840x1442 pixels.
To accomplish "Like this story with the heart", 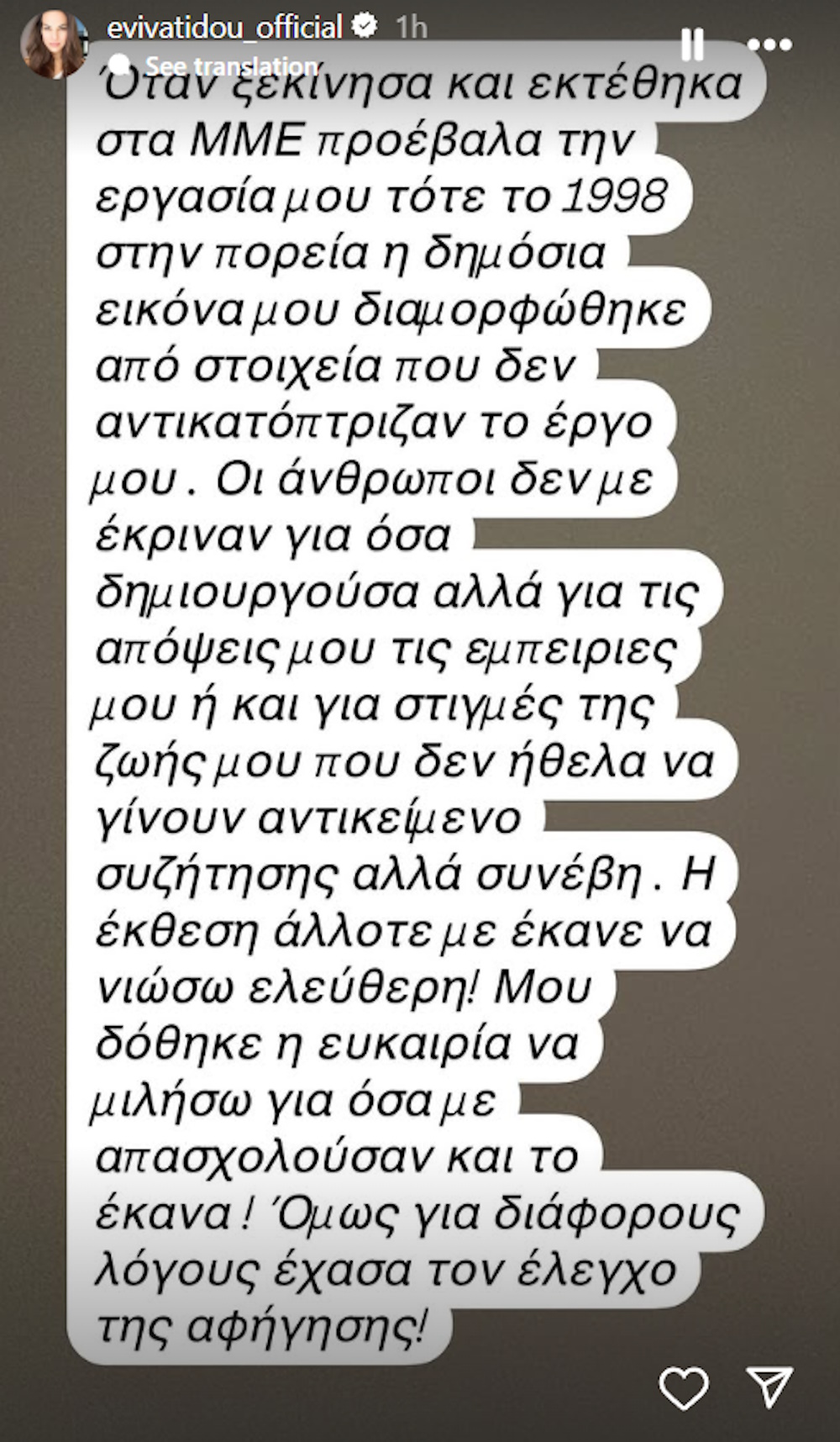I will (x=684, y=1387).
